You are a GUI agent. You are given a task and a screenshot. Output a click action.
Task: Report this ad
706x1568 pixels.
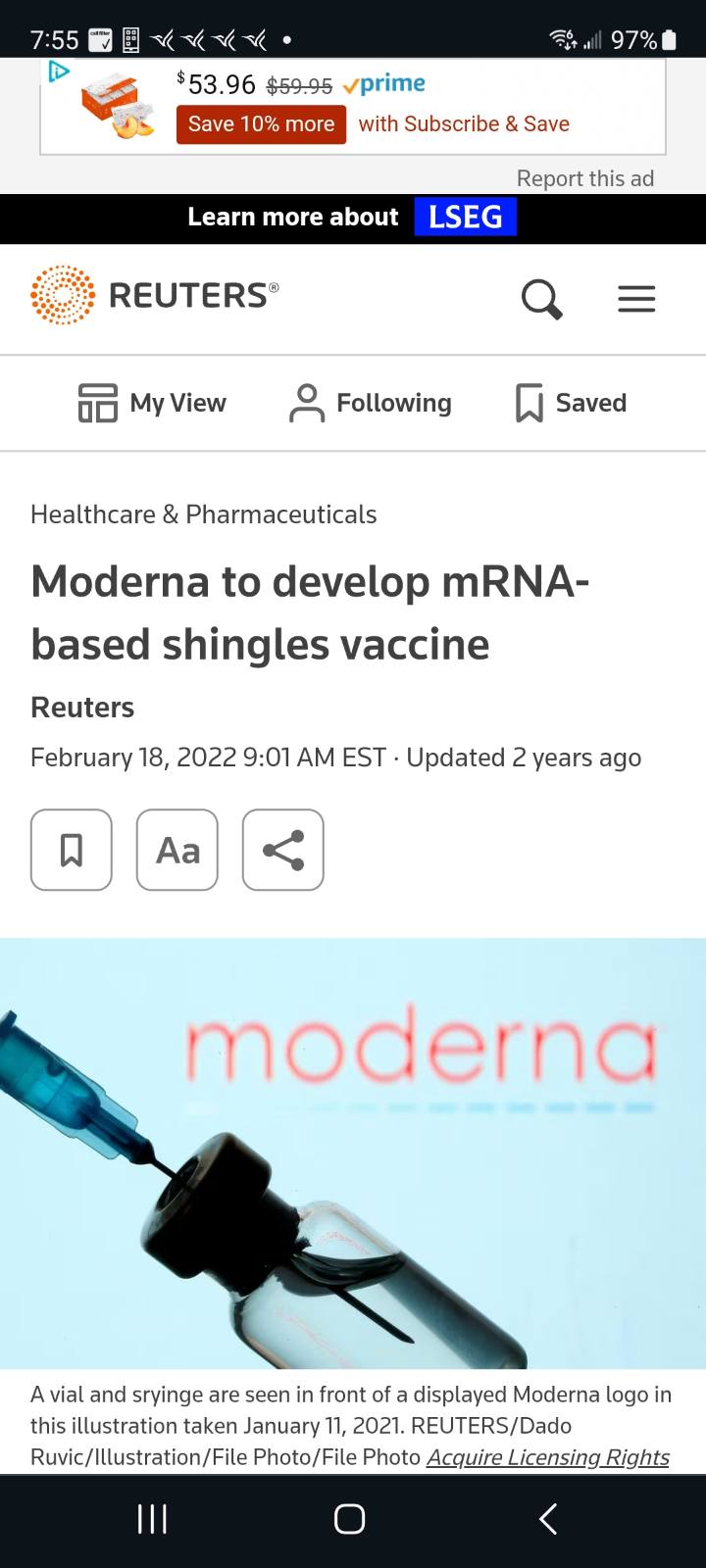pos(585,178)
